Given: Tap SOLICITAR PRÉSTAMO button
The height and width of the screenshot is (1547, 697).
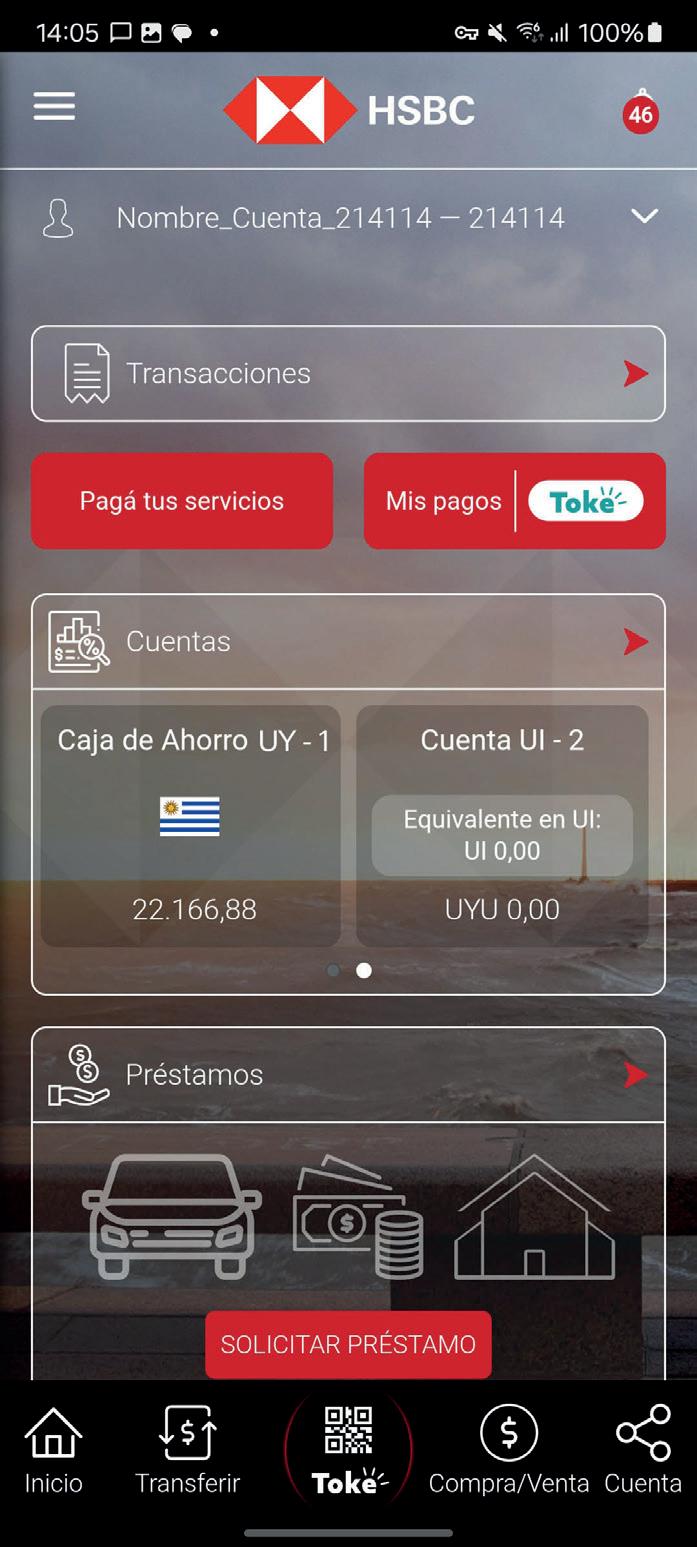Looking at the screenshot, I should coord(348,1345).
